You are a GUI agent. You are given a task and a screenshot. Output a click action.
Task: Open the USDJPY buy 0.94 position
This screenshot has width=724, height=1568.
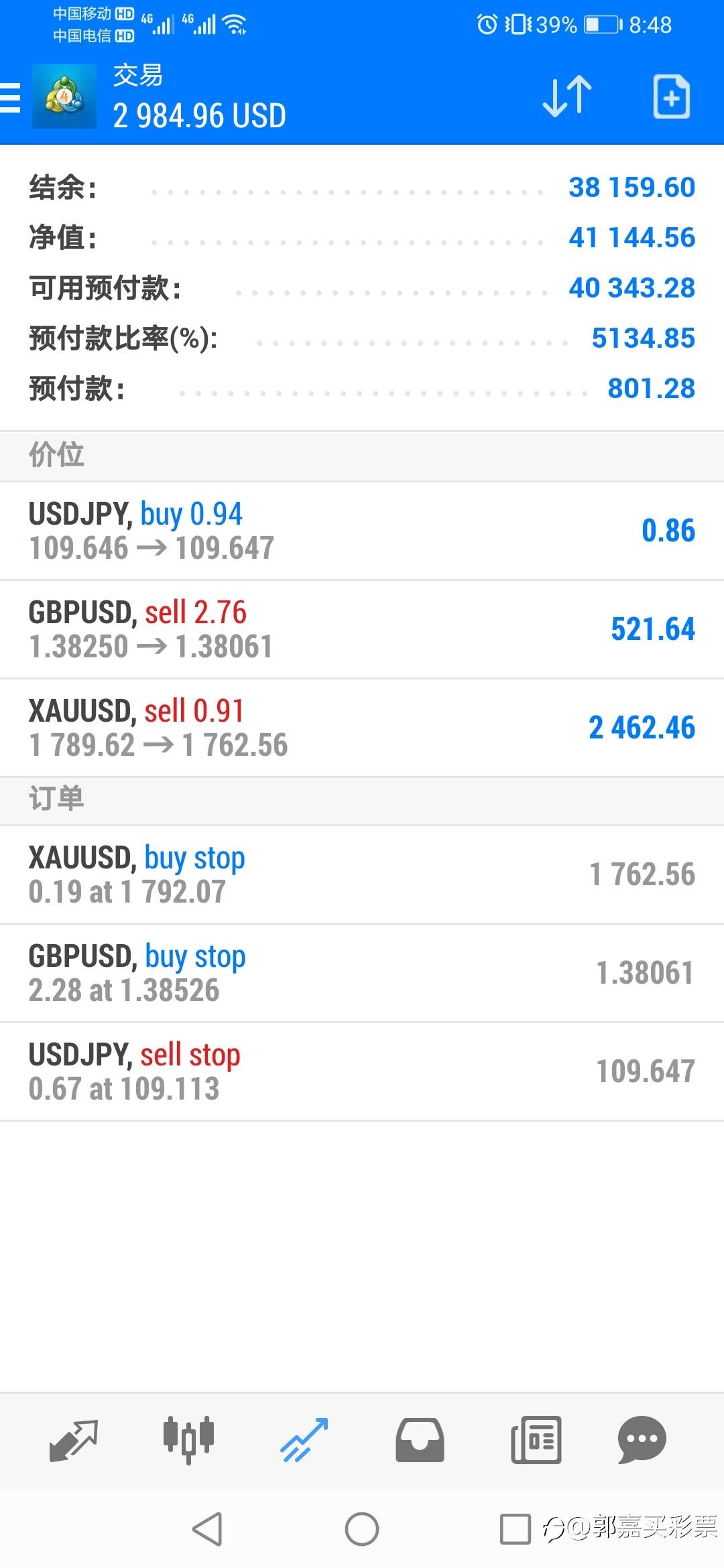362,531
